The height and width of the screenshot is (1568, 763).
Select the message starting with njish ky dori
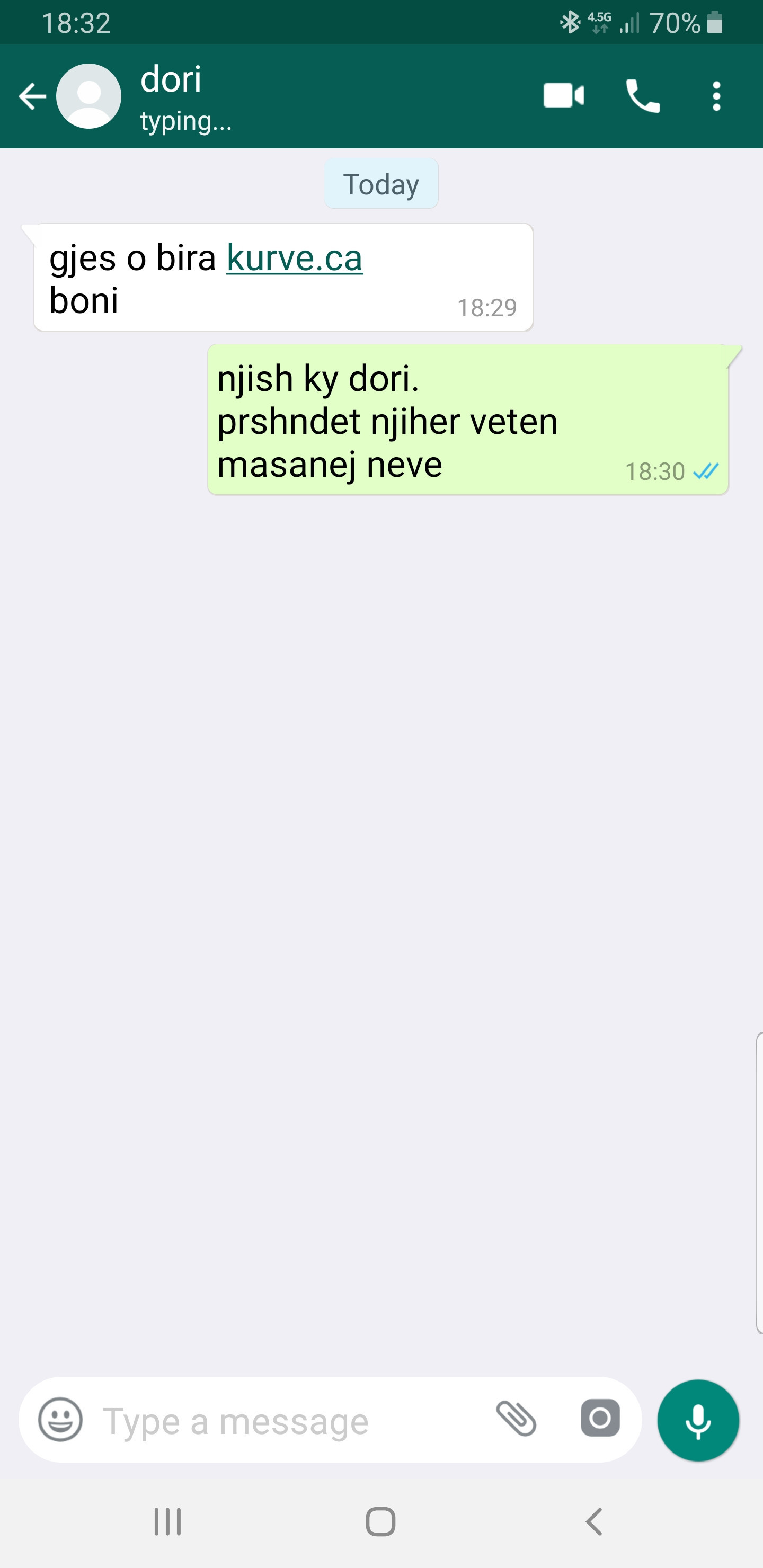[426, 420]
